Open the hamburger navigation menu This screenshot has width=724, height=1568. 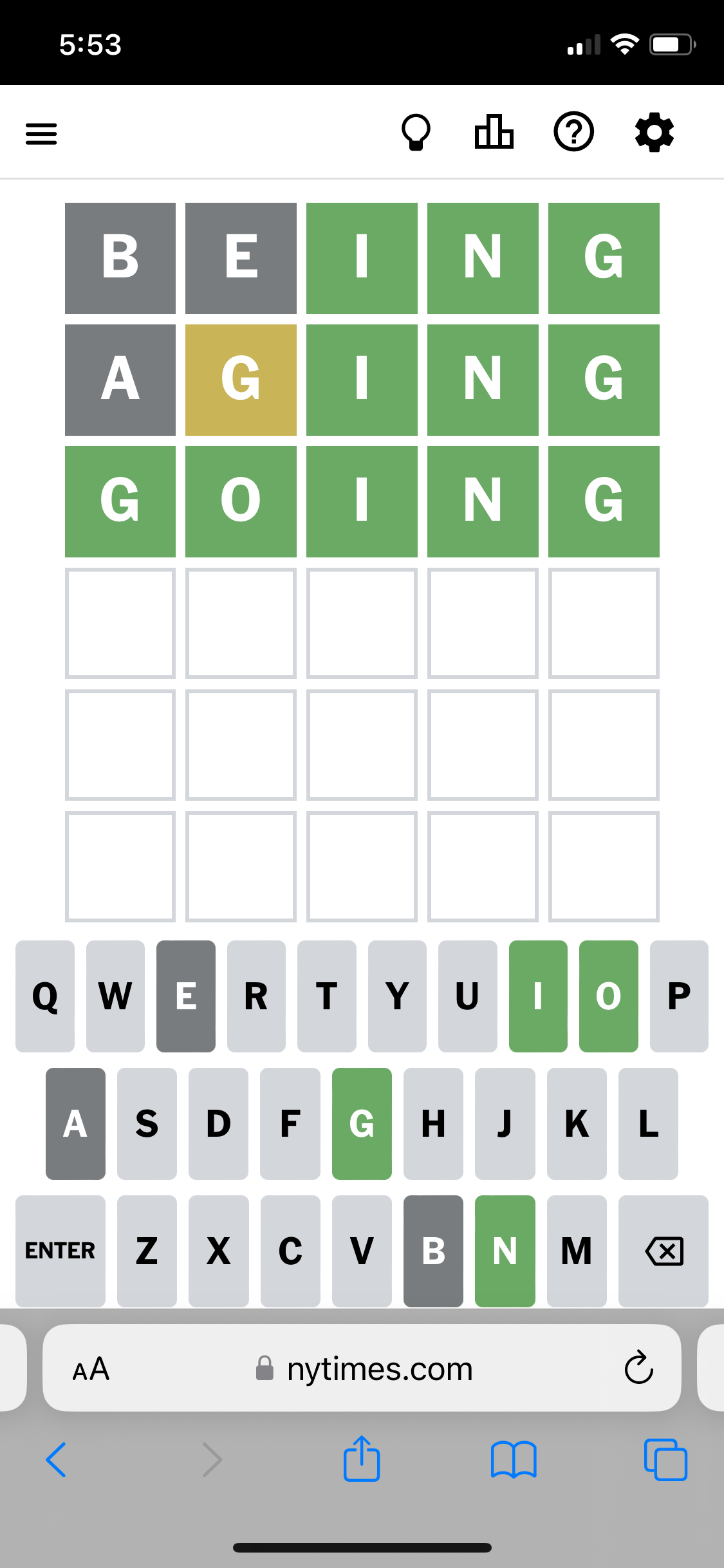[41, 134]
